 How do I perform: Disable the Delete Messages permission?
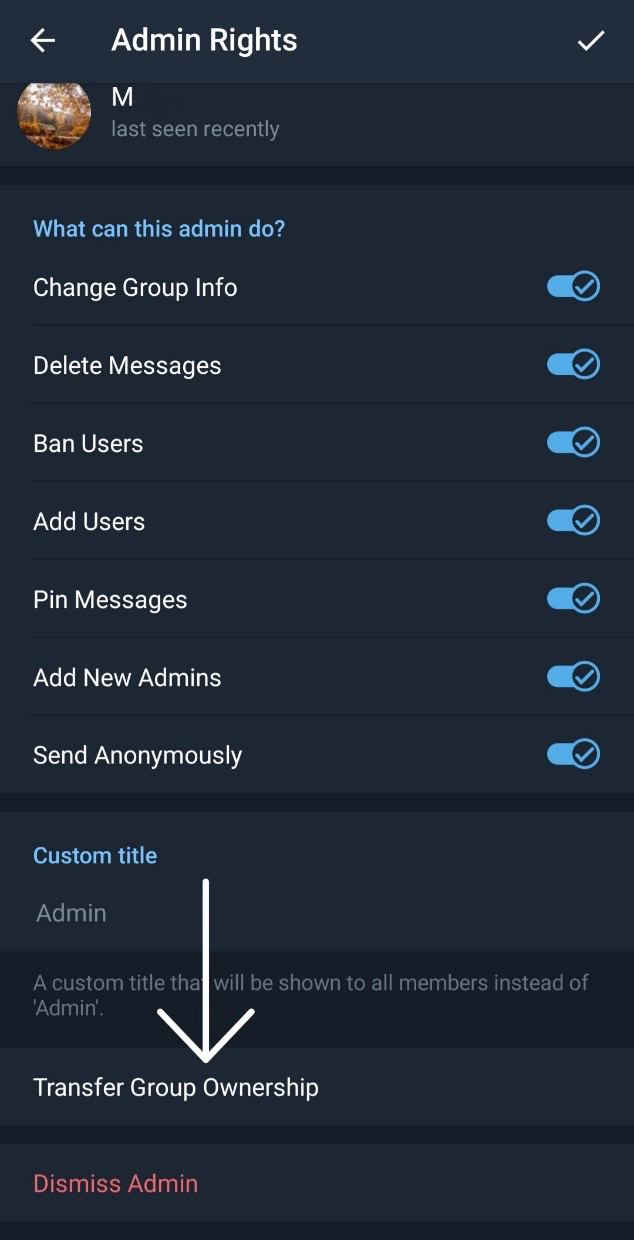(573, 365)
